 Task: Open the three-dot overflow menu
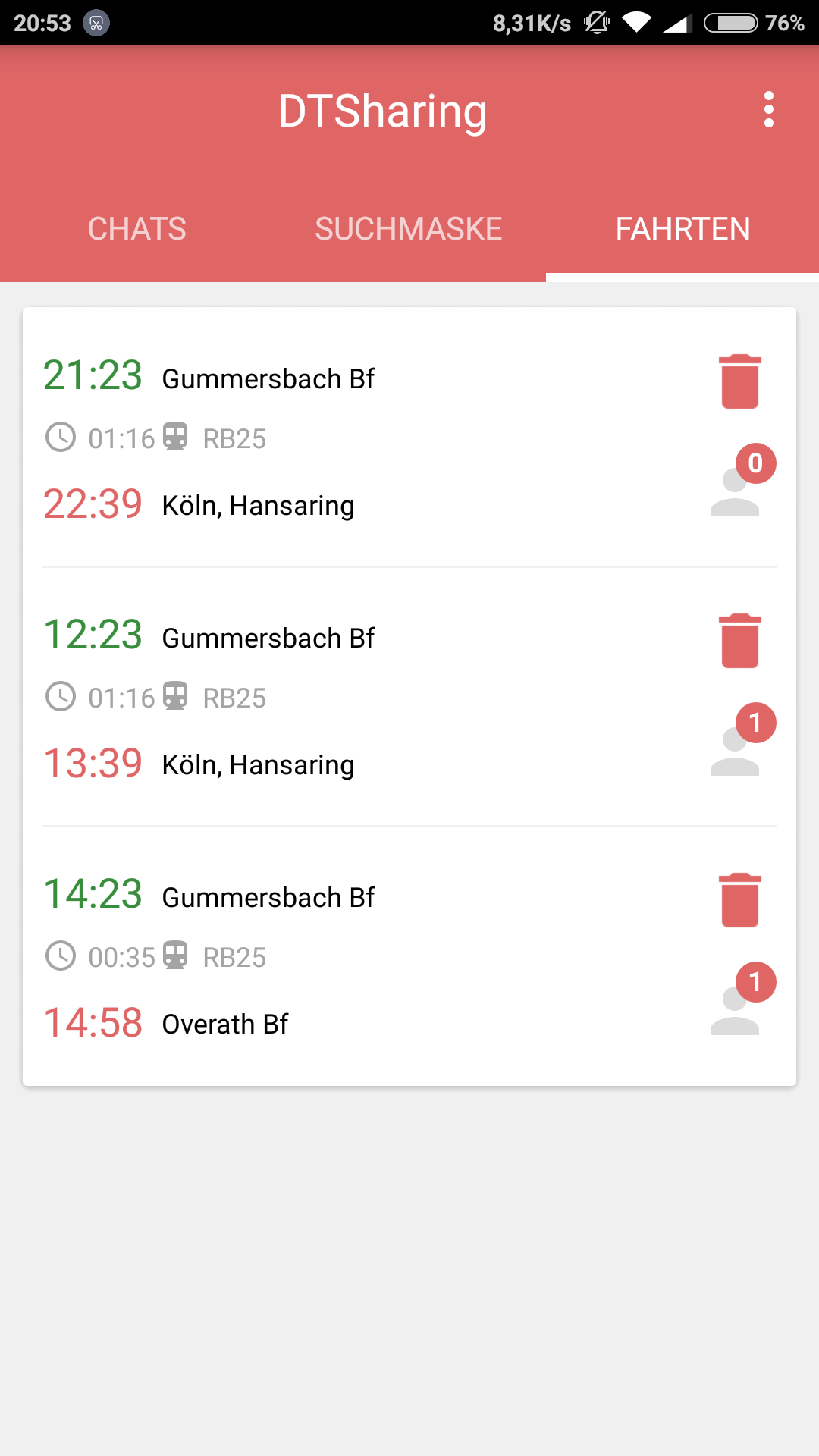point(769,110)
